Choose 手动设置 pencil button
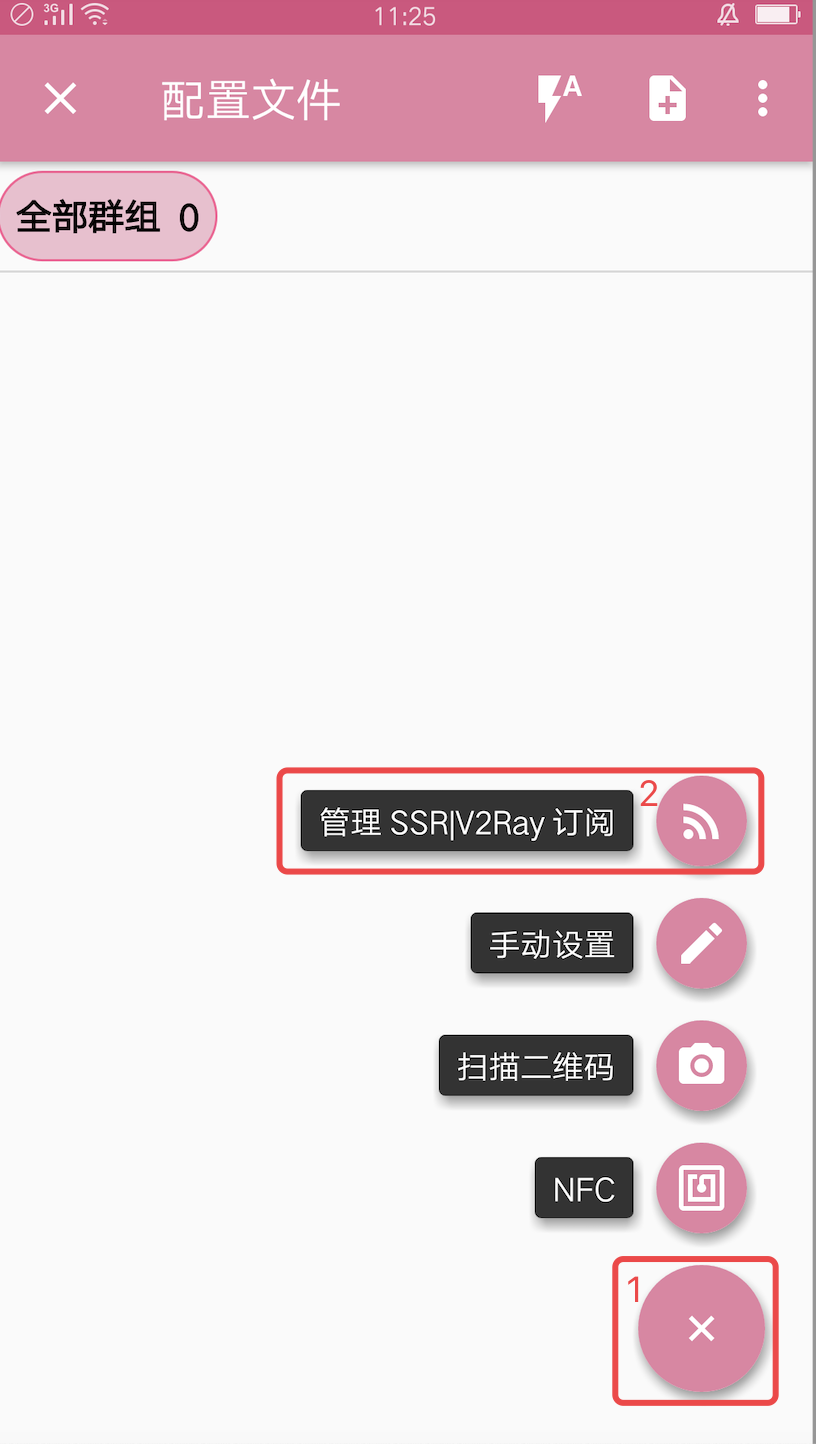 [701, 943]
